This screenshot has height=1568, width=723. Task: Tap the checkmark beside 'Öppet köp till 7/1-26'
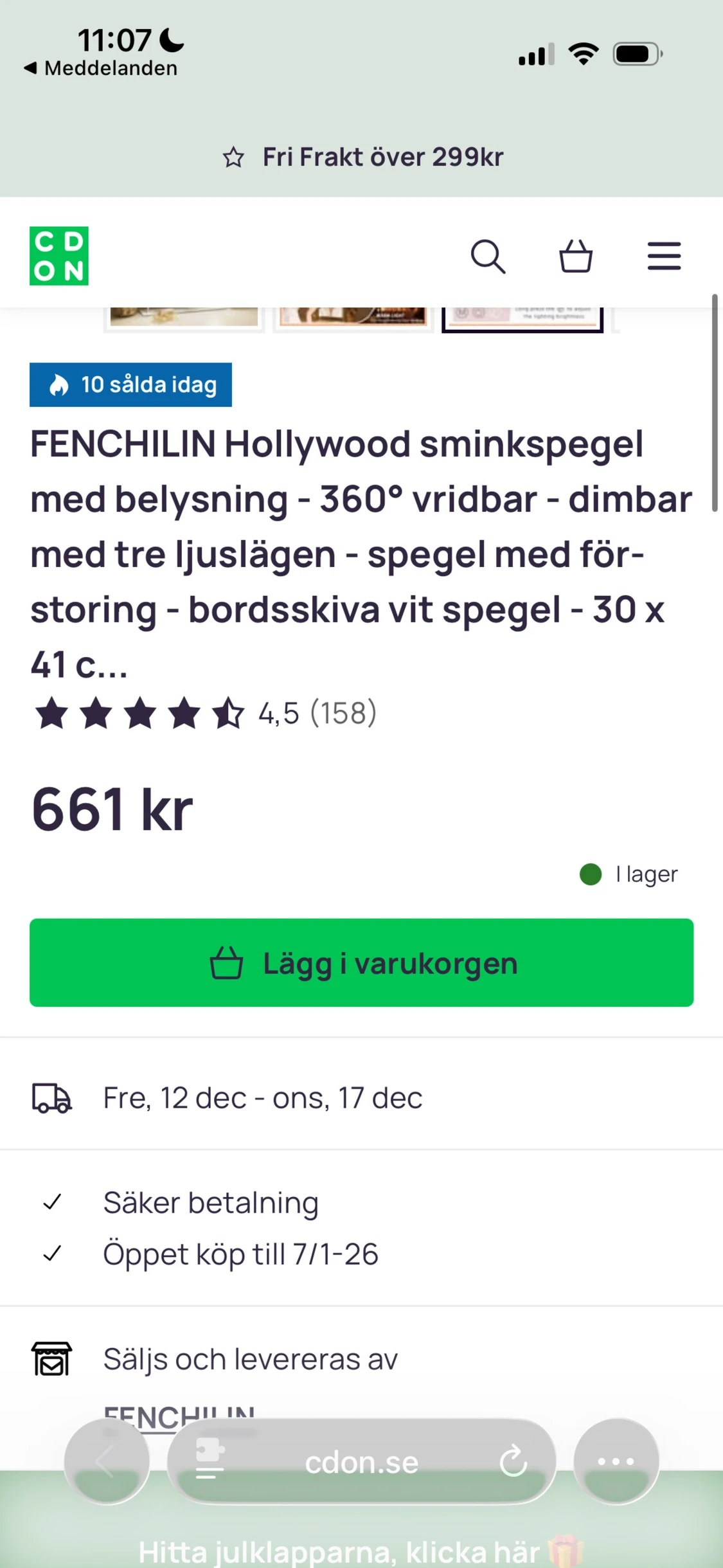(53, 1253)
